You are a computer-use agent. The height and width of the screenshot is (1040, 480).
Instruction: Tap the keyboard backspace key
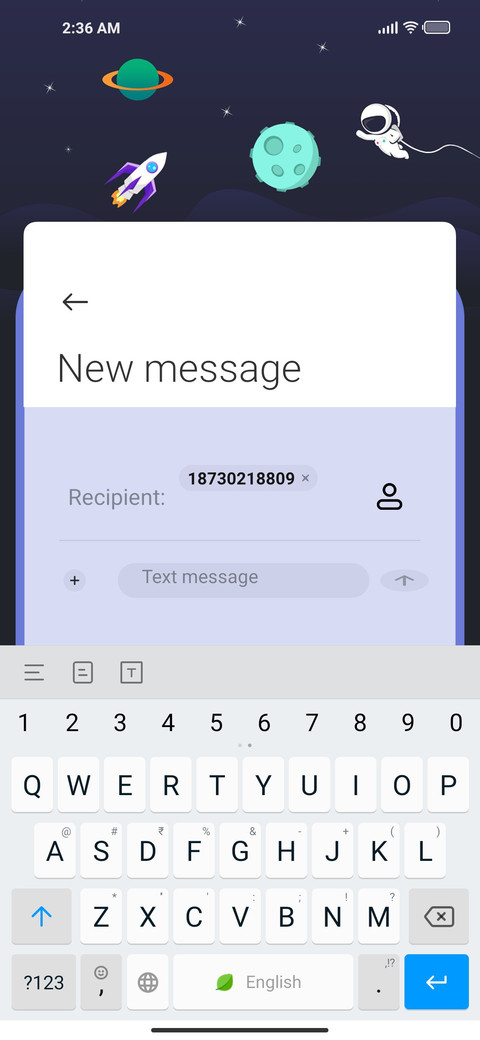click(439, 917)
